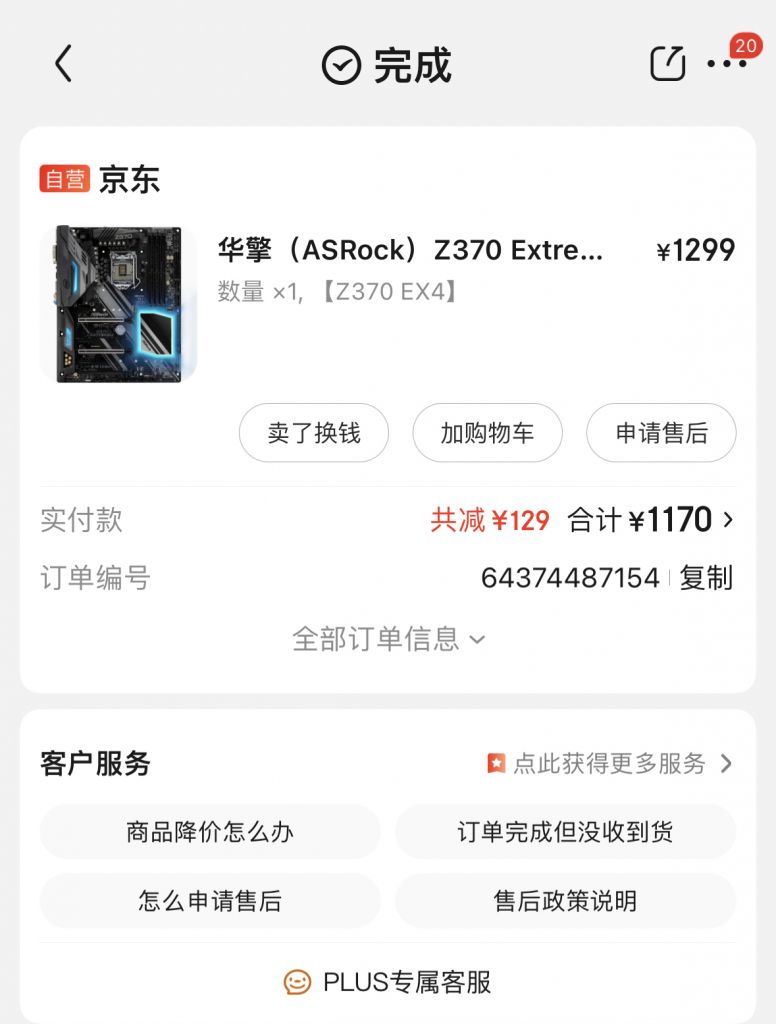Open the share icon in the header
Image resolution: width=776 pixels, height=1024 pixels.
pyautogui.click(x=668, y=63)
